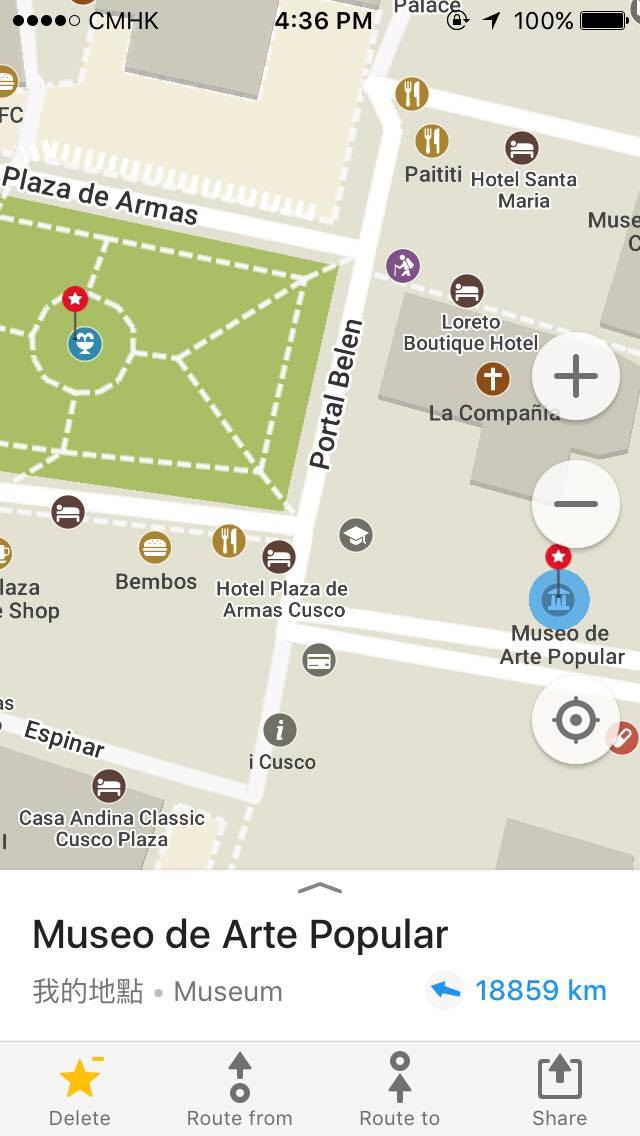640x1136 pixels.
Task: Select Hotel Plaza de Armas Cusco marker
Action: click(279, 556)
